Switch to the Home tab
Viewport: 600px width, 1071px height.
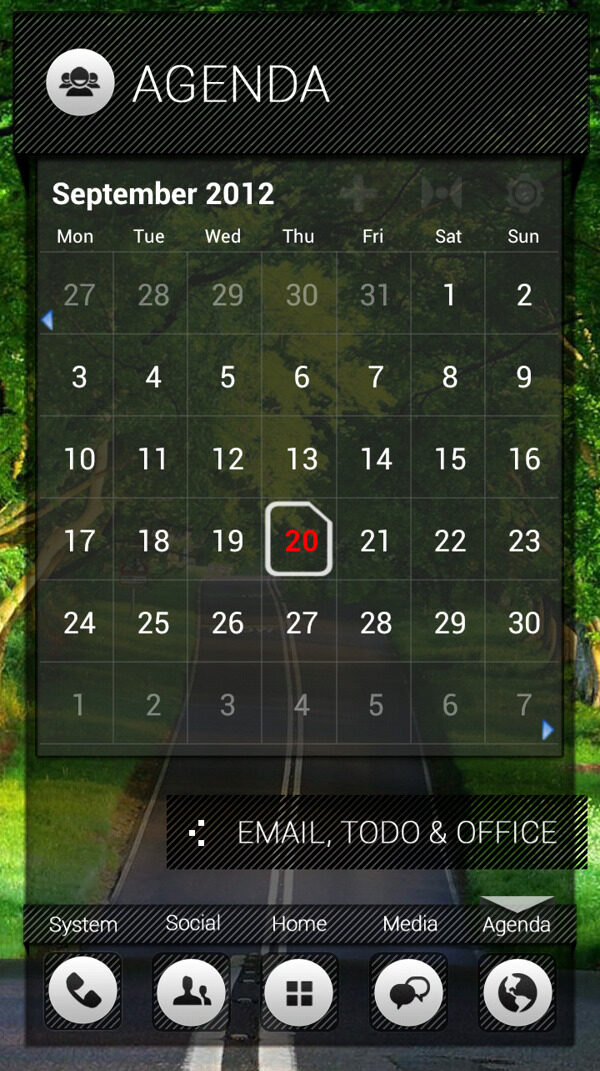tap(299, 924)
